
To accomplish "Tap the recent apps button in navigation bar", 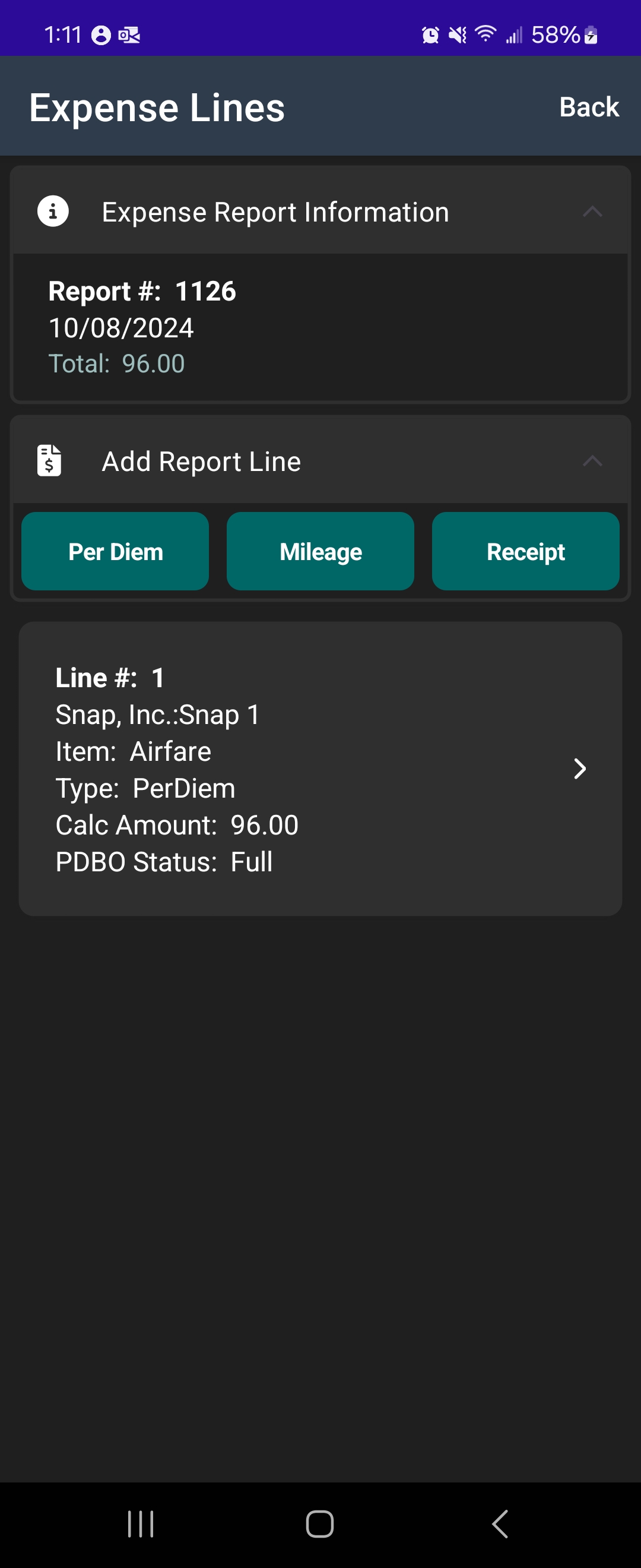I will (x=141, y=1523).
